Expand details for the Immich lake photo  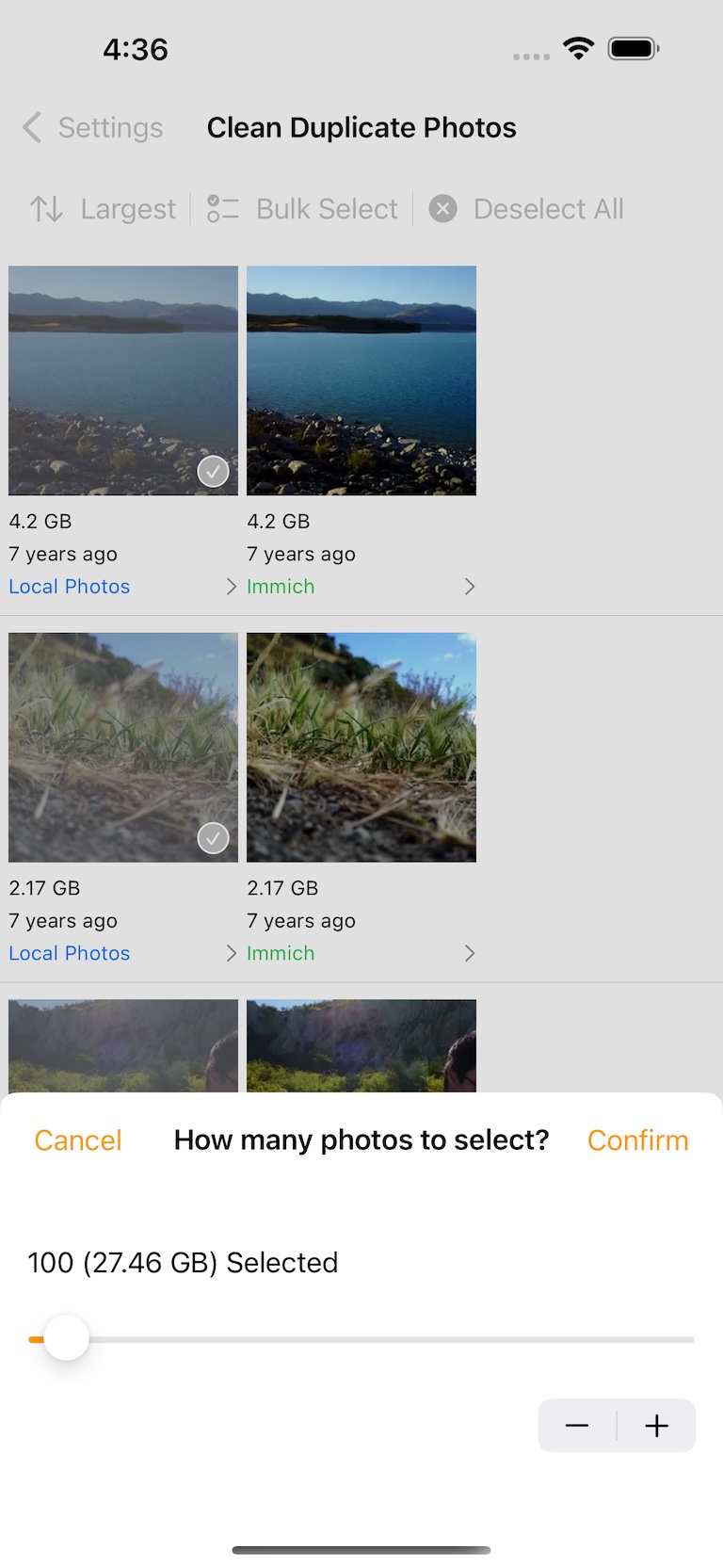(x=470, y=586)
